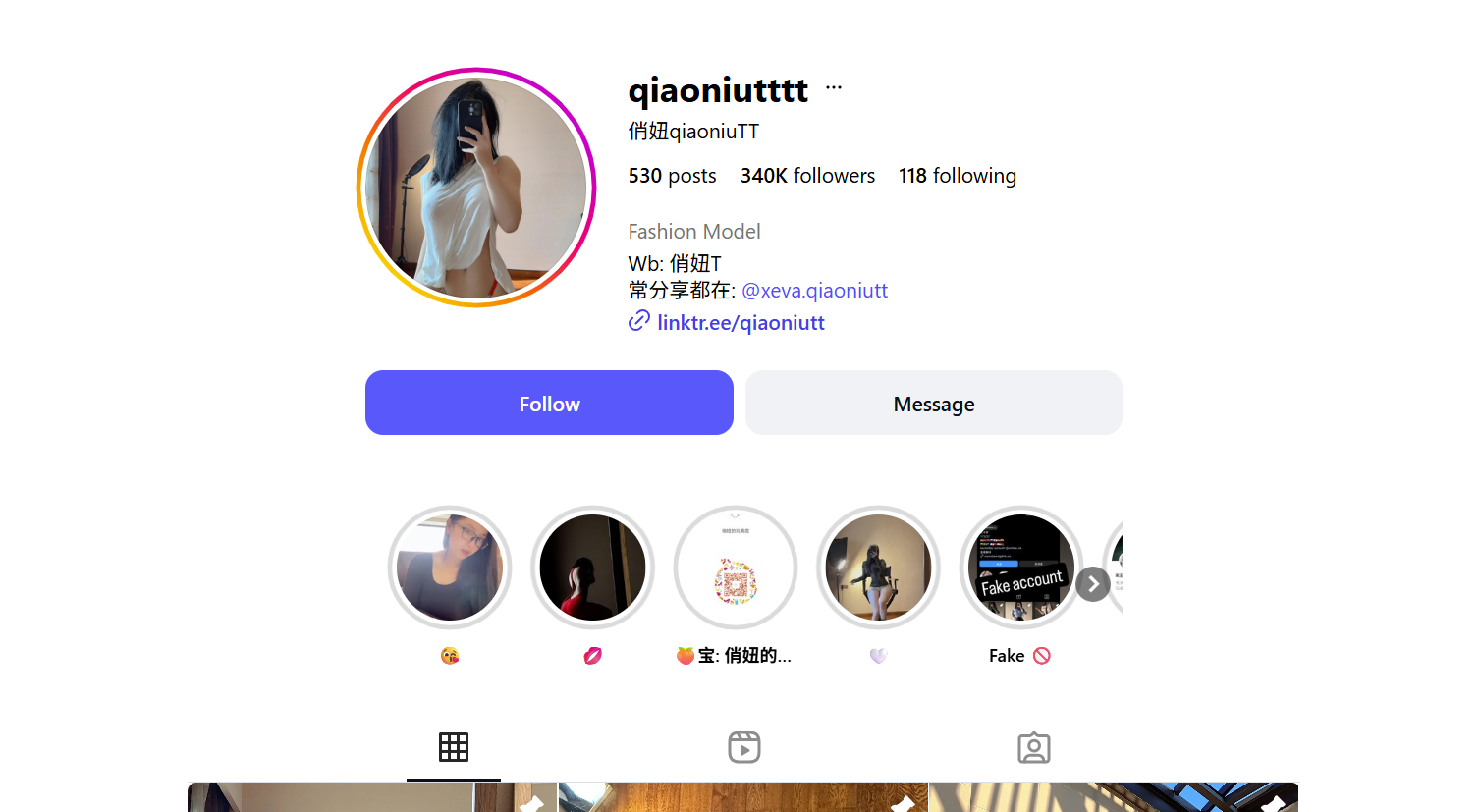Image resolution: width=1481 pixels, height=812 pixels.
Task: Open the @xeva.qiaoniutt mention link
Action: coord(814,291)
